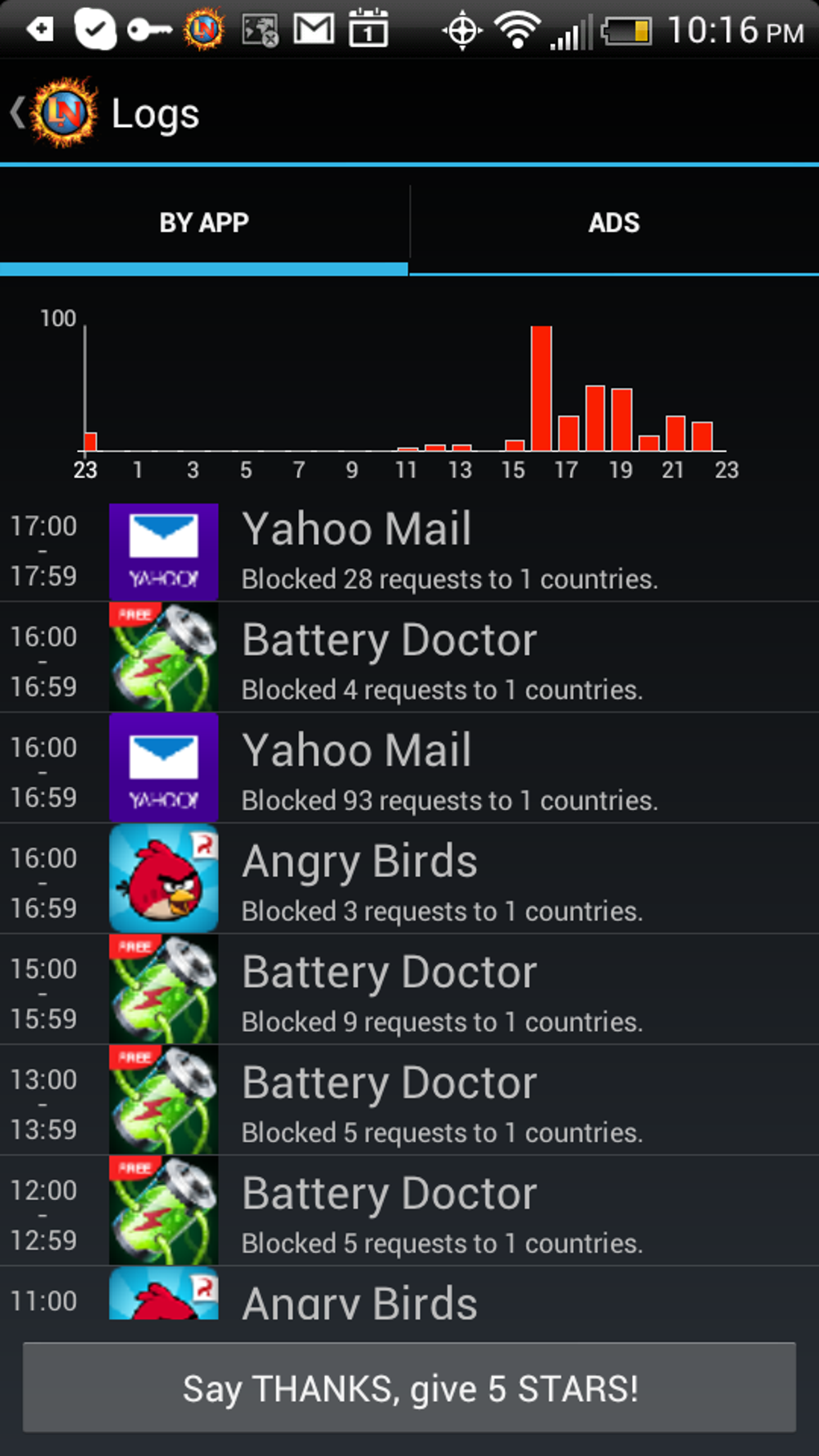Tap the Say THANKS, give 5 STARS button
The image size is (819, 1456).
[x=409, y=1388]
